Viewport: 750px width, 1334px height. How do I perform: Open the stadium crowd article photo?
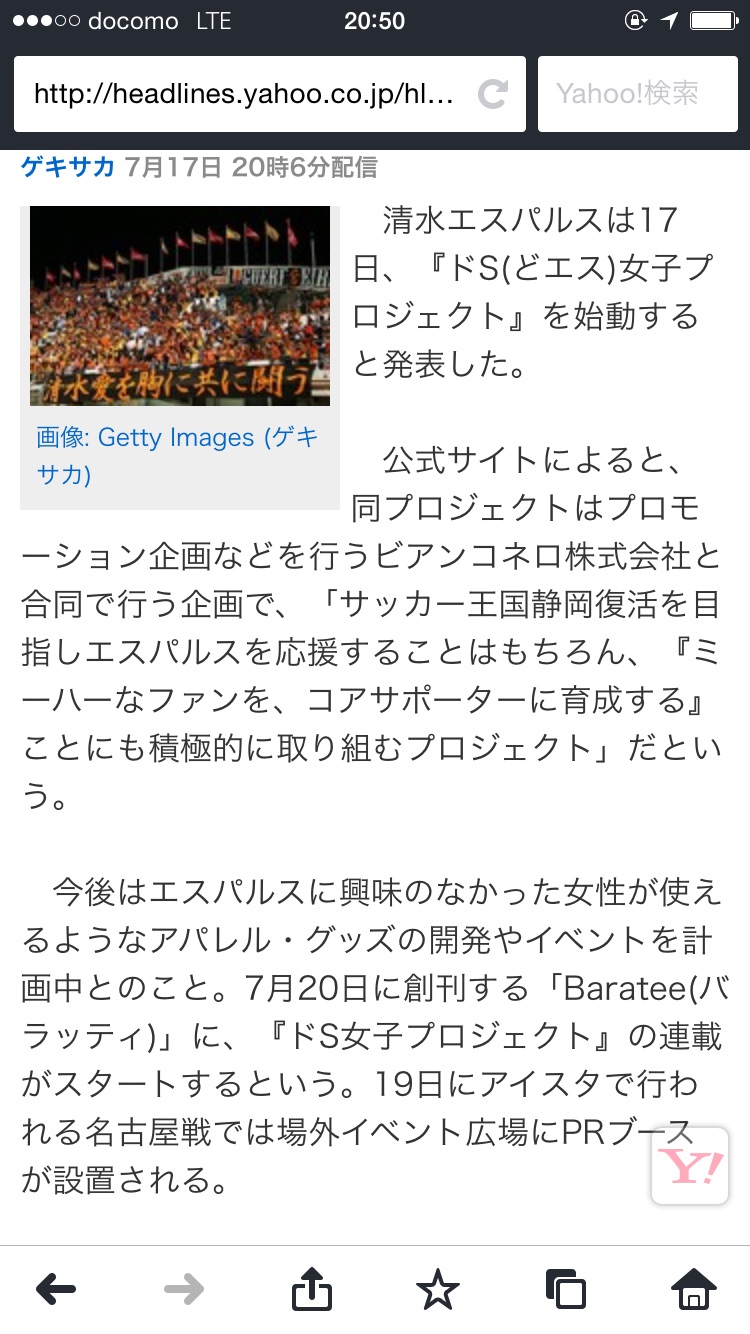[x=180, y=305]
